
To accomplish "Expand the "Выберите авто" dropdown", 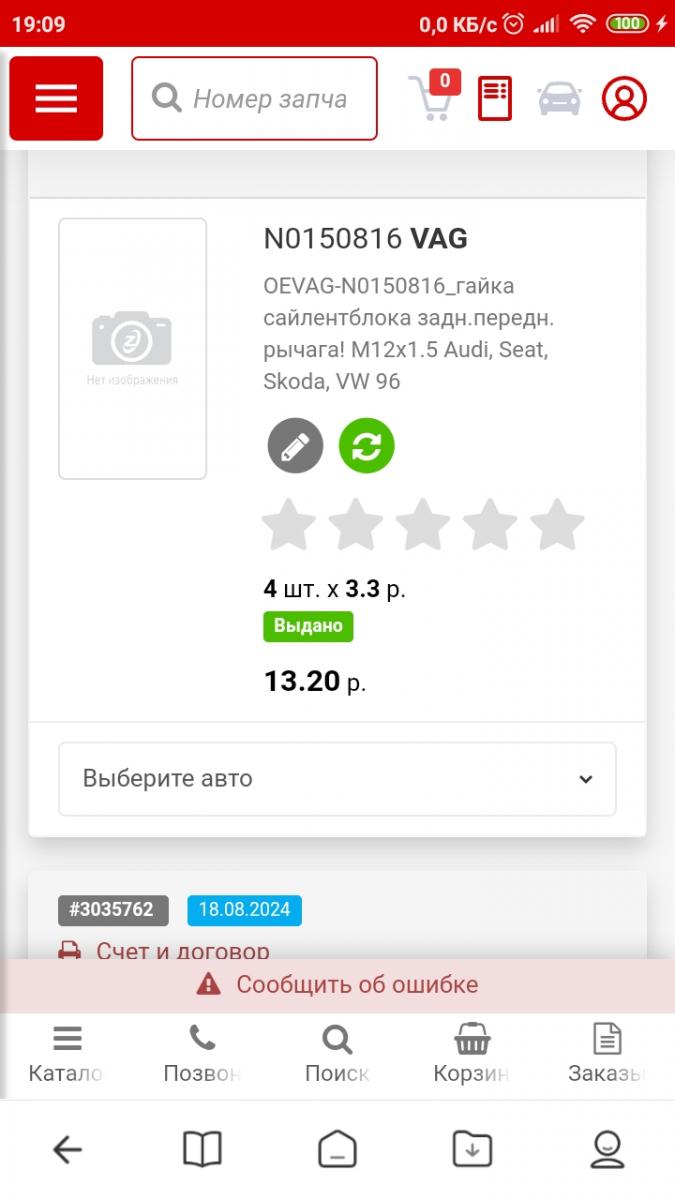I will point(337,779).
